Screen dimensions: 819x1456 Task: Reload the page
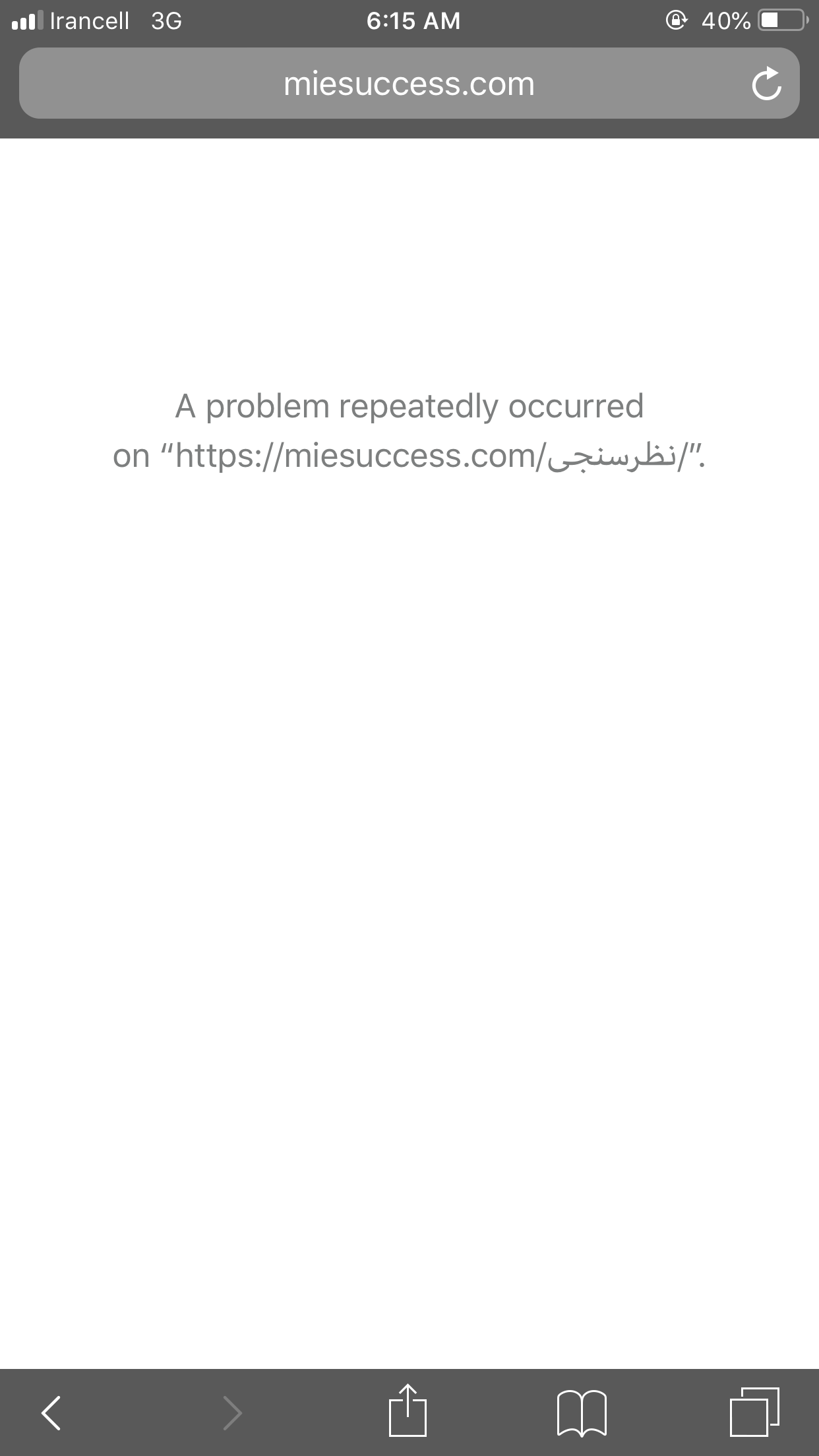click(x=766, y=84)
